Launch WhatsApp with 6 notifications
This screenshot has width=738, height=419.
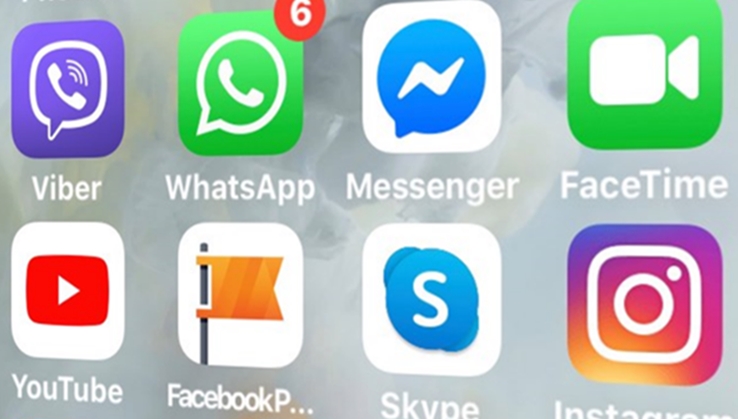pos(238,85)
